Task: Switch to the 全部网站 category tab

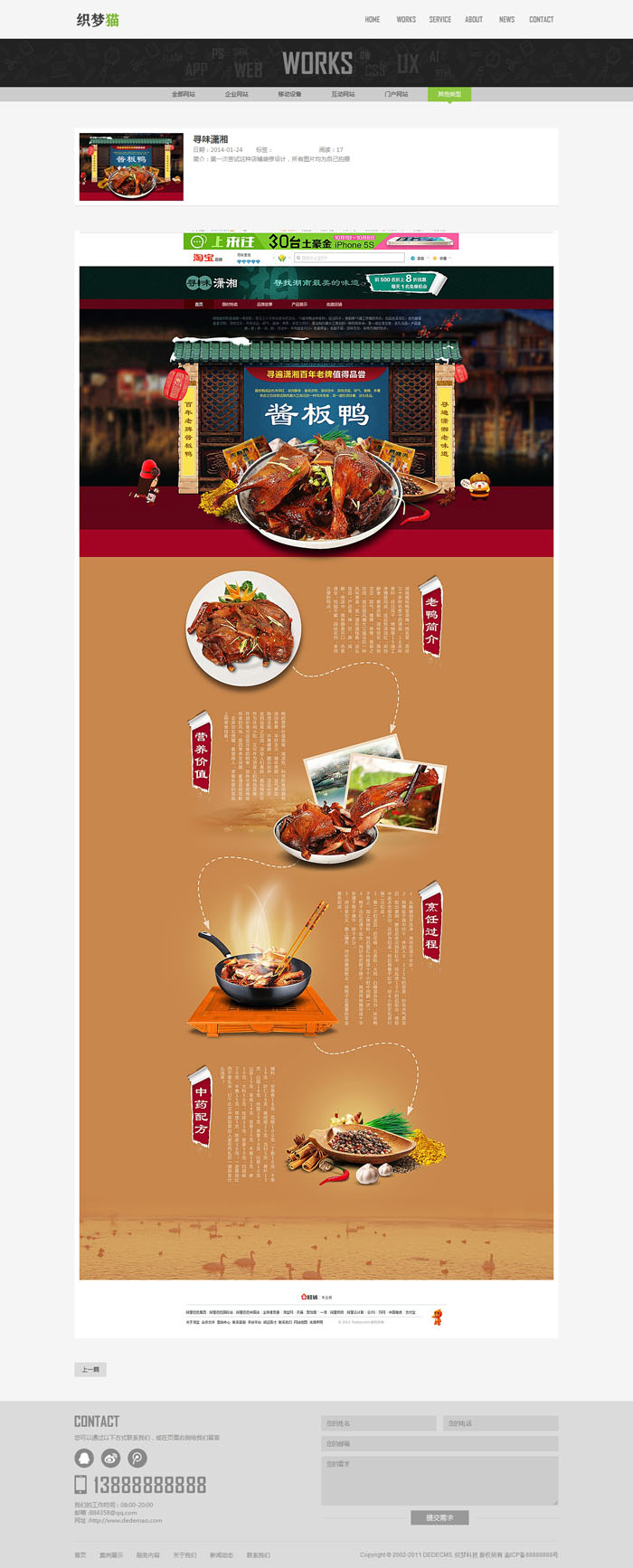Action: pyautogui.click(x=184, y=94)
